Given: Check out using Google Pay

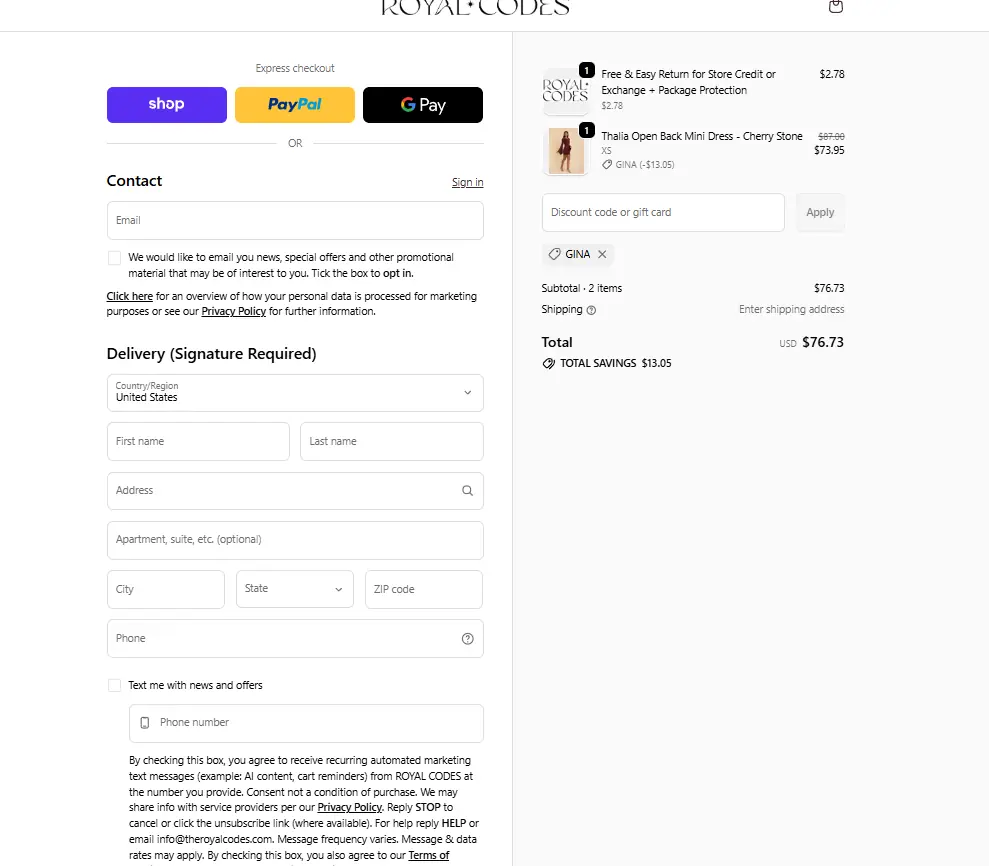Looking at the screenshot, I should (x=422, y=105).
